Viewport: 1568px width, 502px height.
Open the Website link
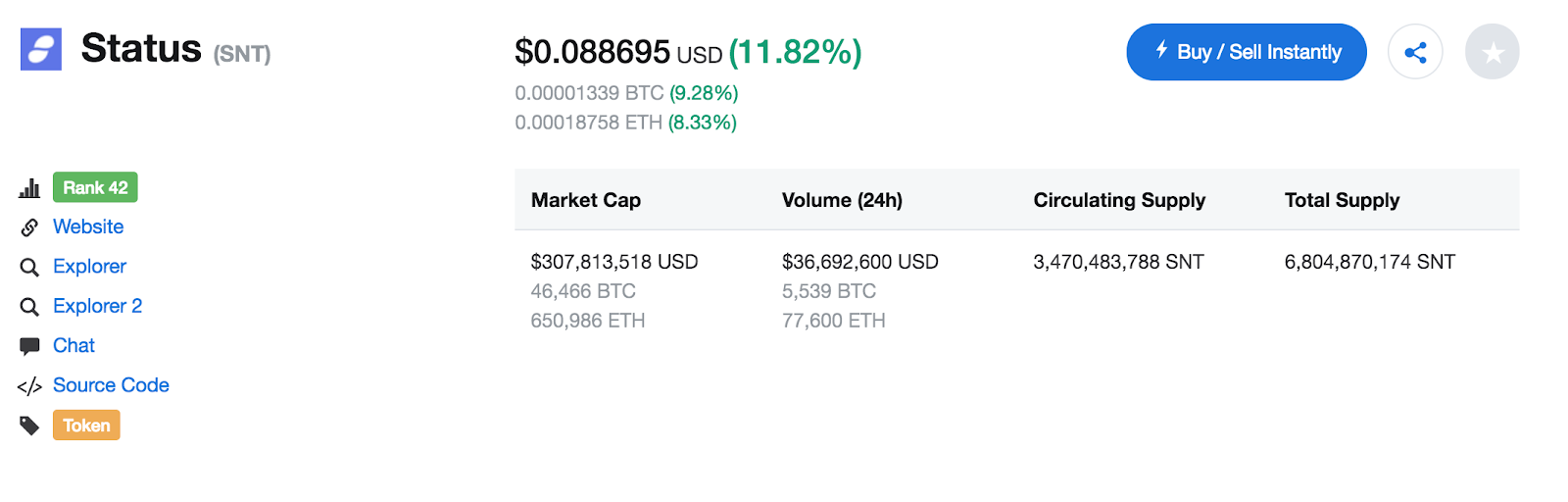88,226
